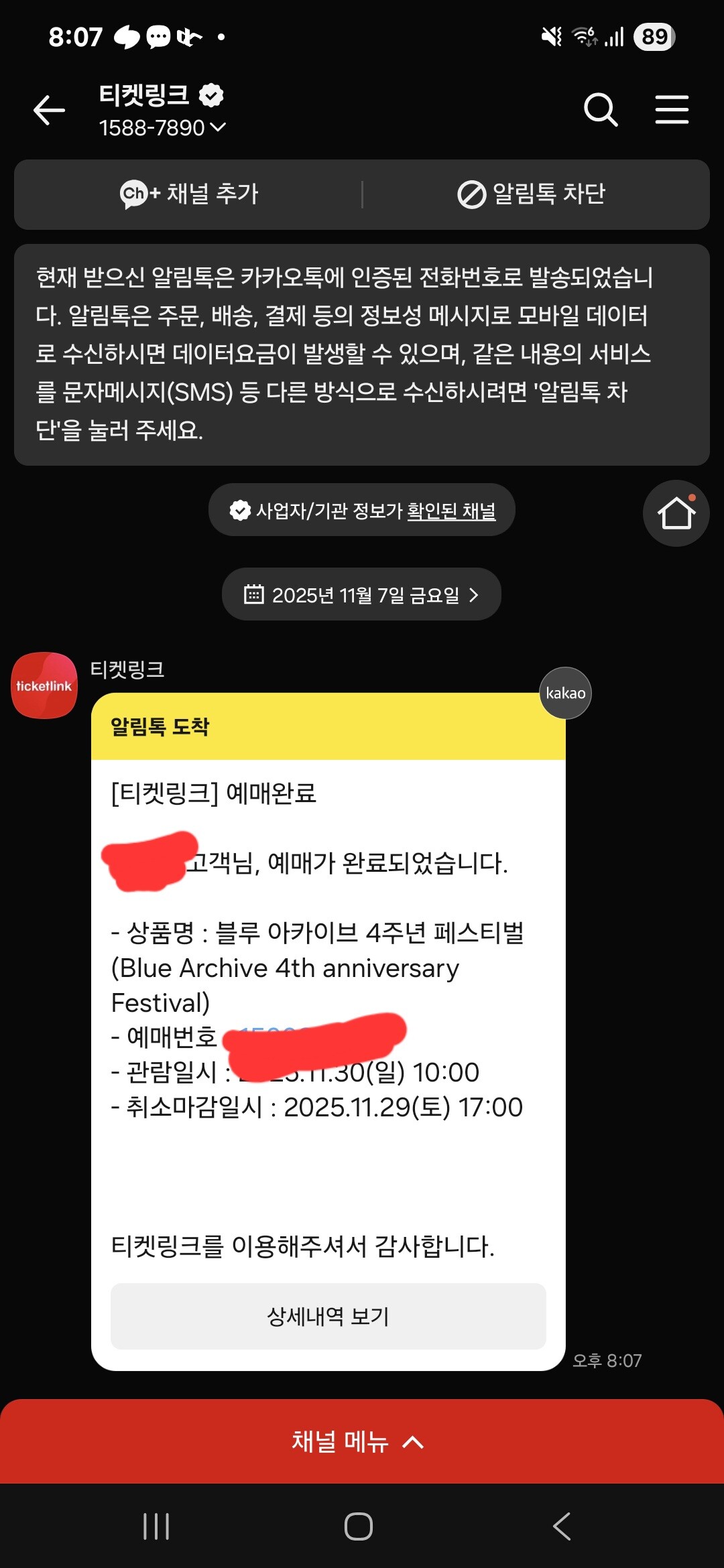The image size is (724, 1568).
Task: Block notifications with 알림톡 차단
Action: coord(532,194)
